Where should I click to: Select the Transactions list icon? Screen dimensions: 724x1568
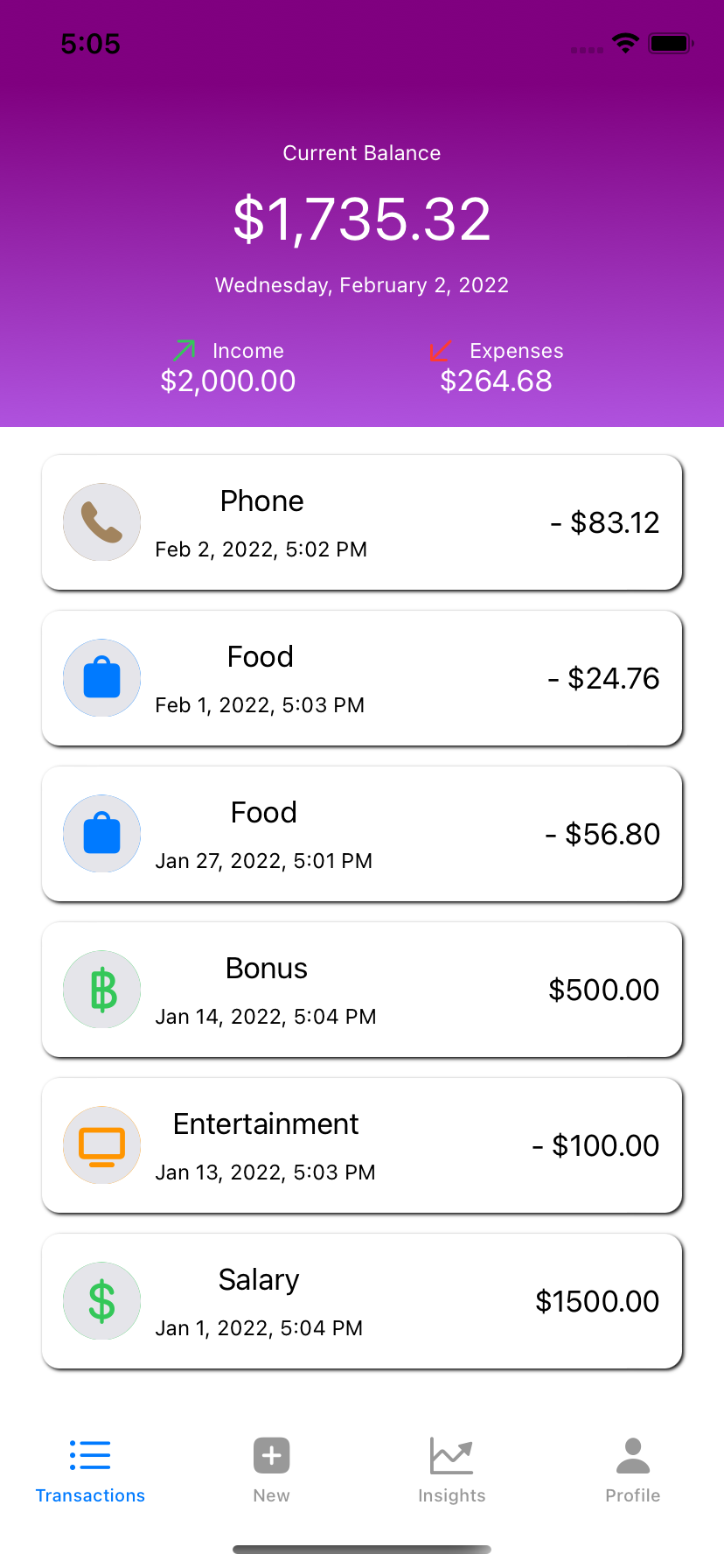coord(90,1454)
